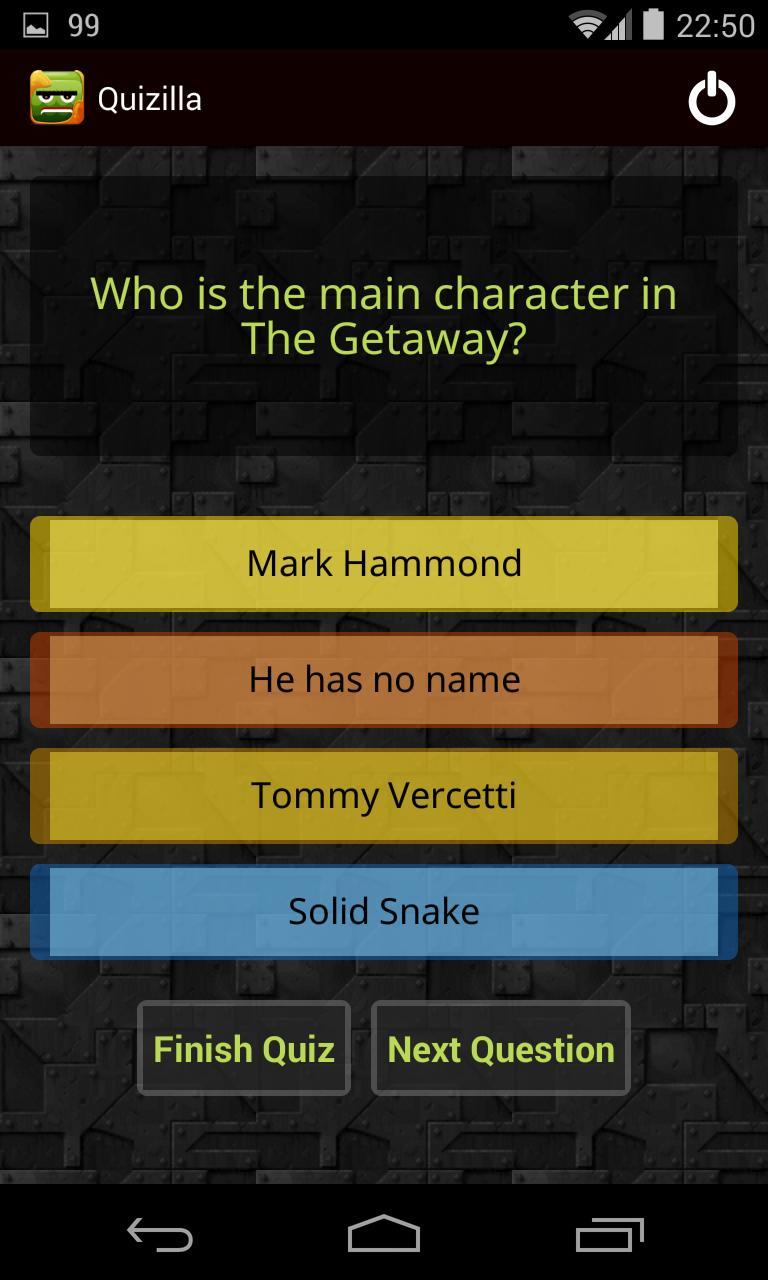Tap the power icon in app bar
The height and width of the screenshot is (1280, 768).
click(x=711, y=98)
